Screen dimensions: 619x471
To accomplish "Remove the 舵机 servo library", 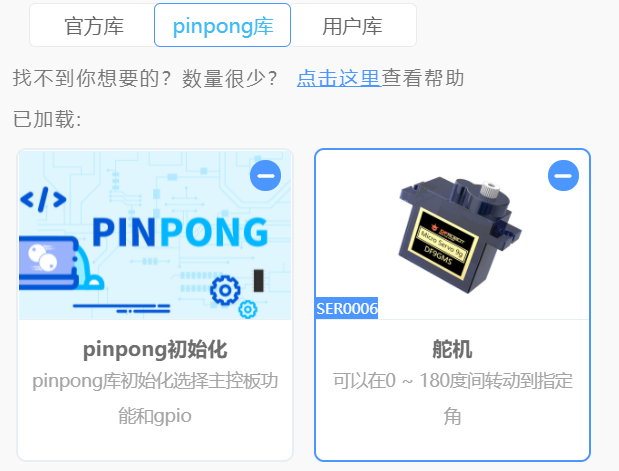I will coord(563,175).
